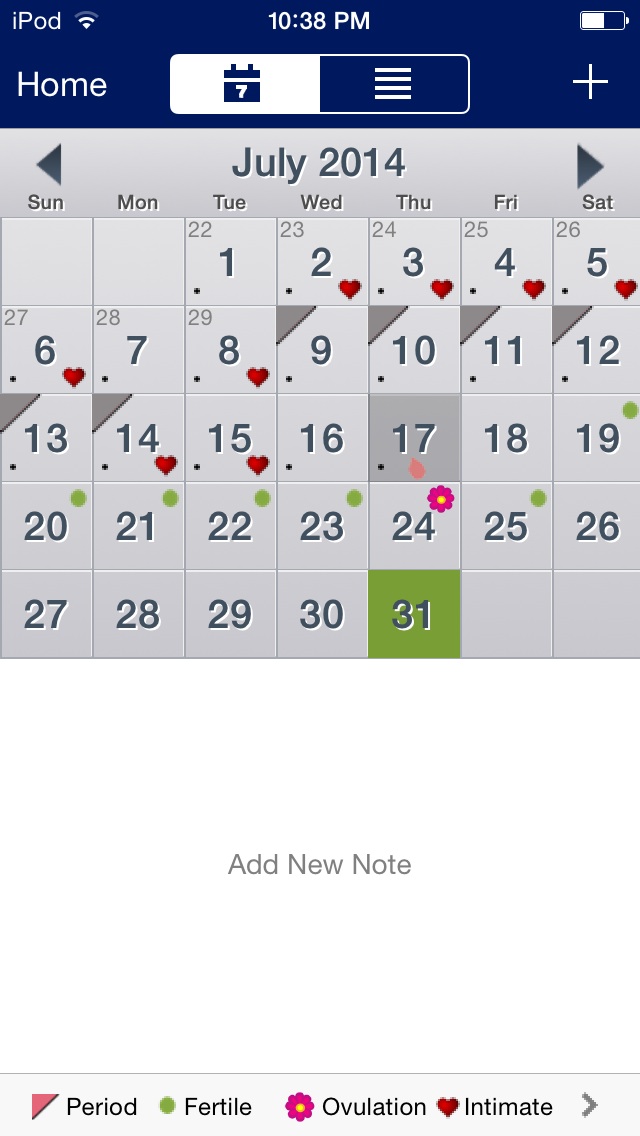This screenshot has width=640, height=1136.
Task: Select July 24 ovulation day
Action: pos(414,526)
